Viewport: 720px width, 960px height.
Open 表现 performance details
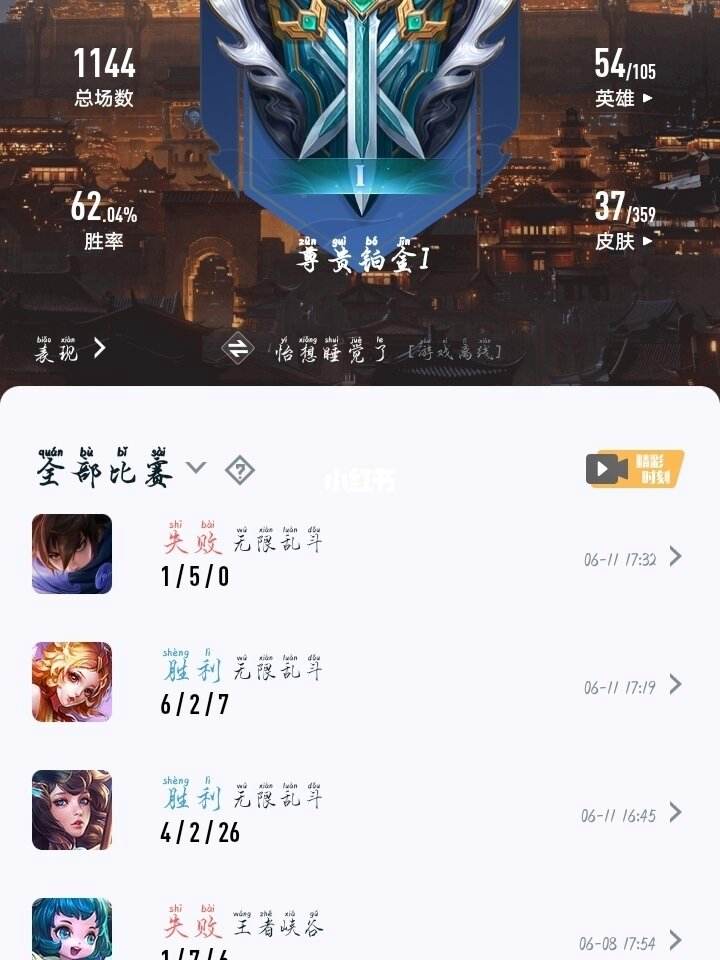[70, 350]
